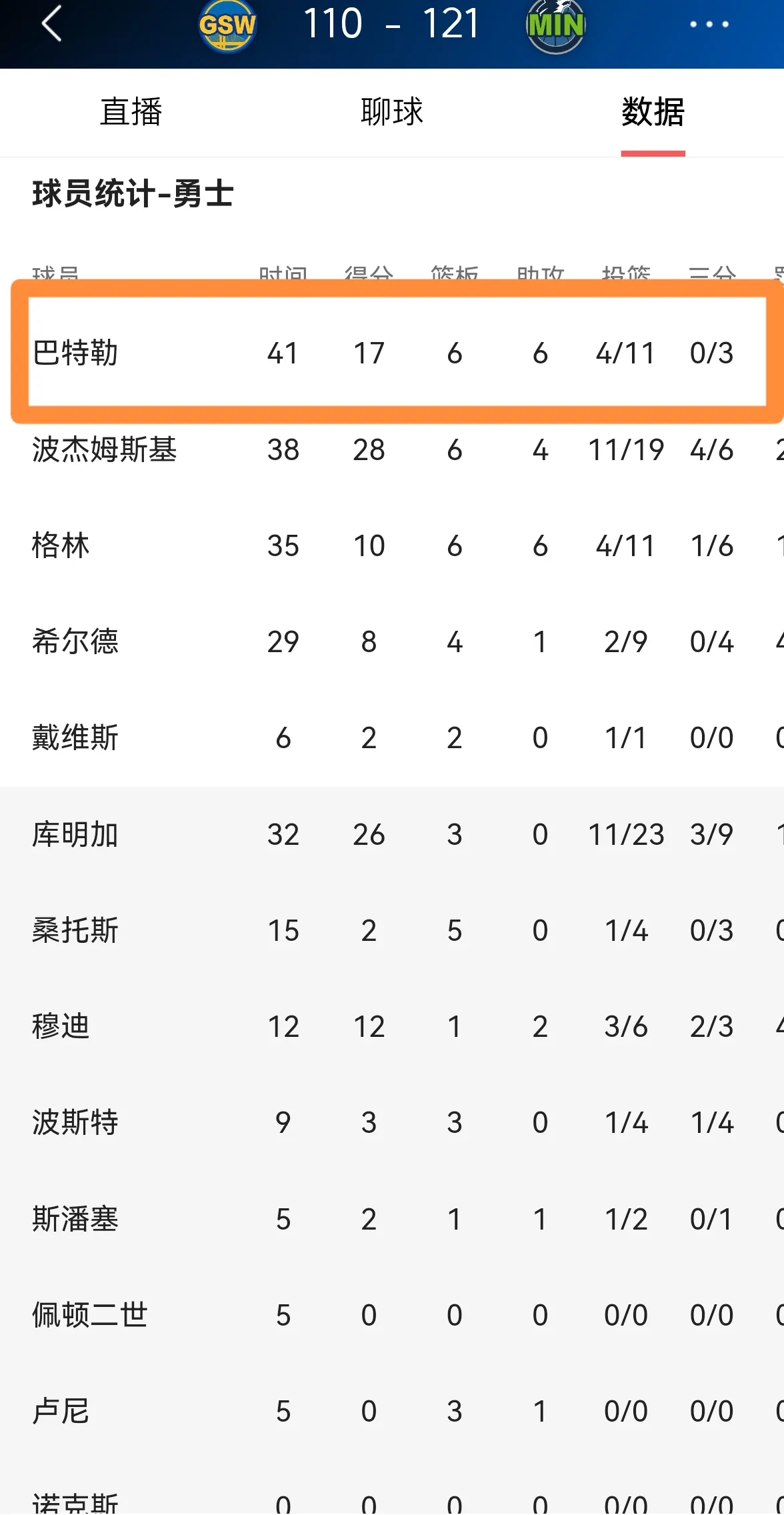Screen dimensions: 784x1515
Task: Open player row 库明加
Action: coord(75,834)
